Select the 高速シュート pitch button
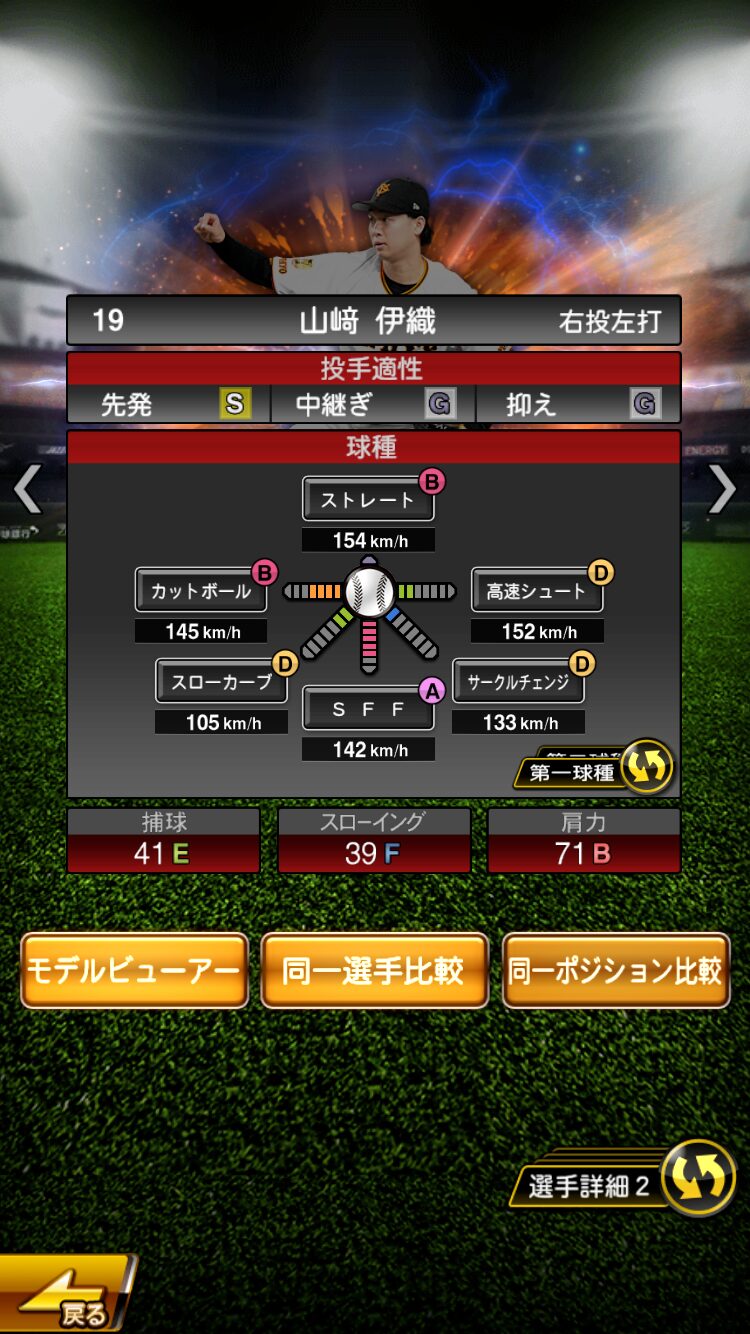Viewport: 750px width, 1334px height. (x=537, y=591)
